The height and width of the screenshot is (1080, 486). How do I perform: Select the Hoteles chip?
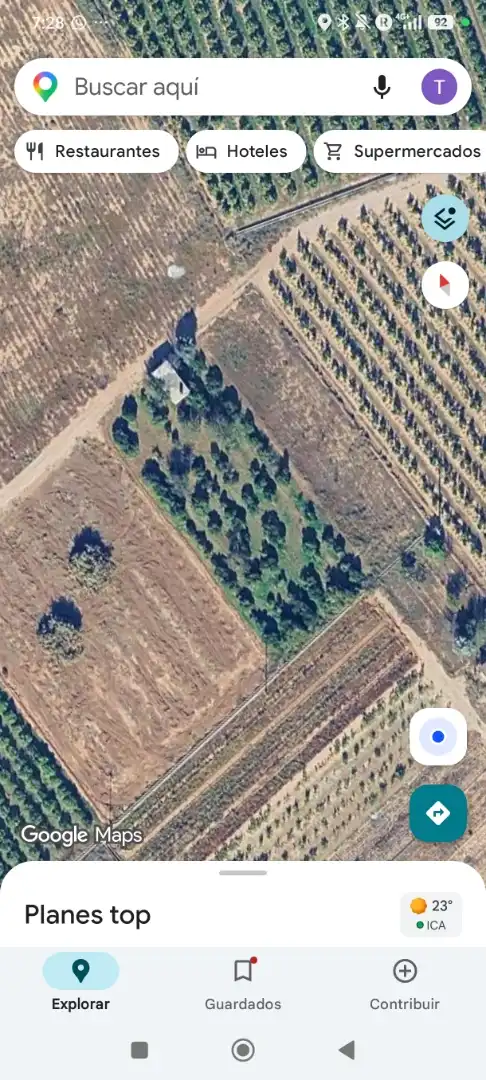246,152
